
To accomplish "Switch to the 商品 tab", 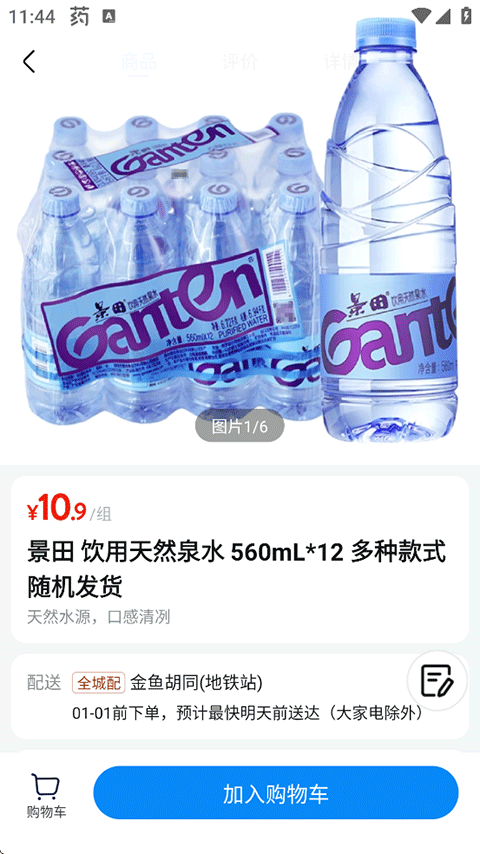I will tap(138, 62).
